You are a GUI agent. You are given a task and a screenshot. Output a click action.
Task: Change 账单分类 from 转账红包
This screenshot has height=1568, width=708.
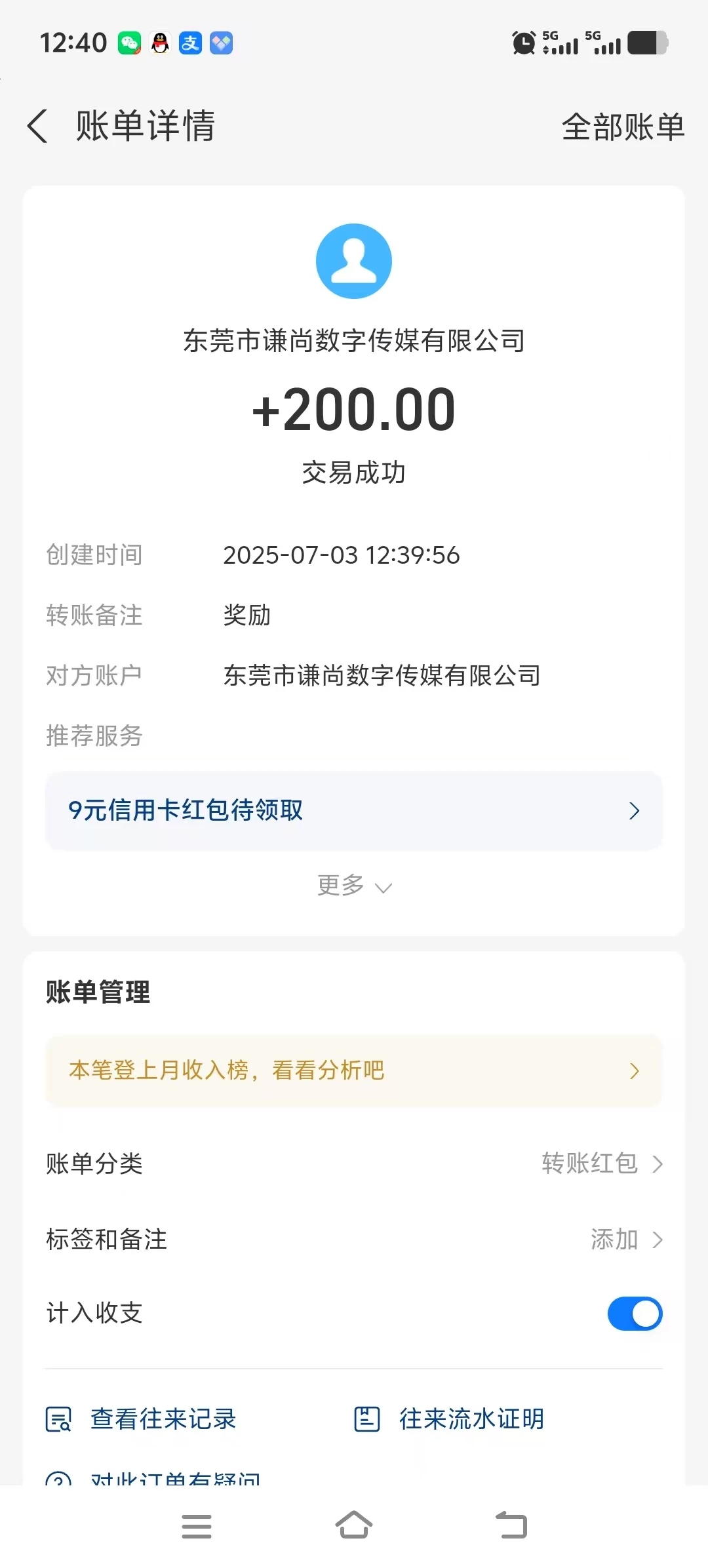(601, 1164)
